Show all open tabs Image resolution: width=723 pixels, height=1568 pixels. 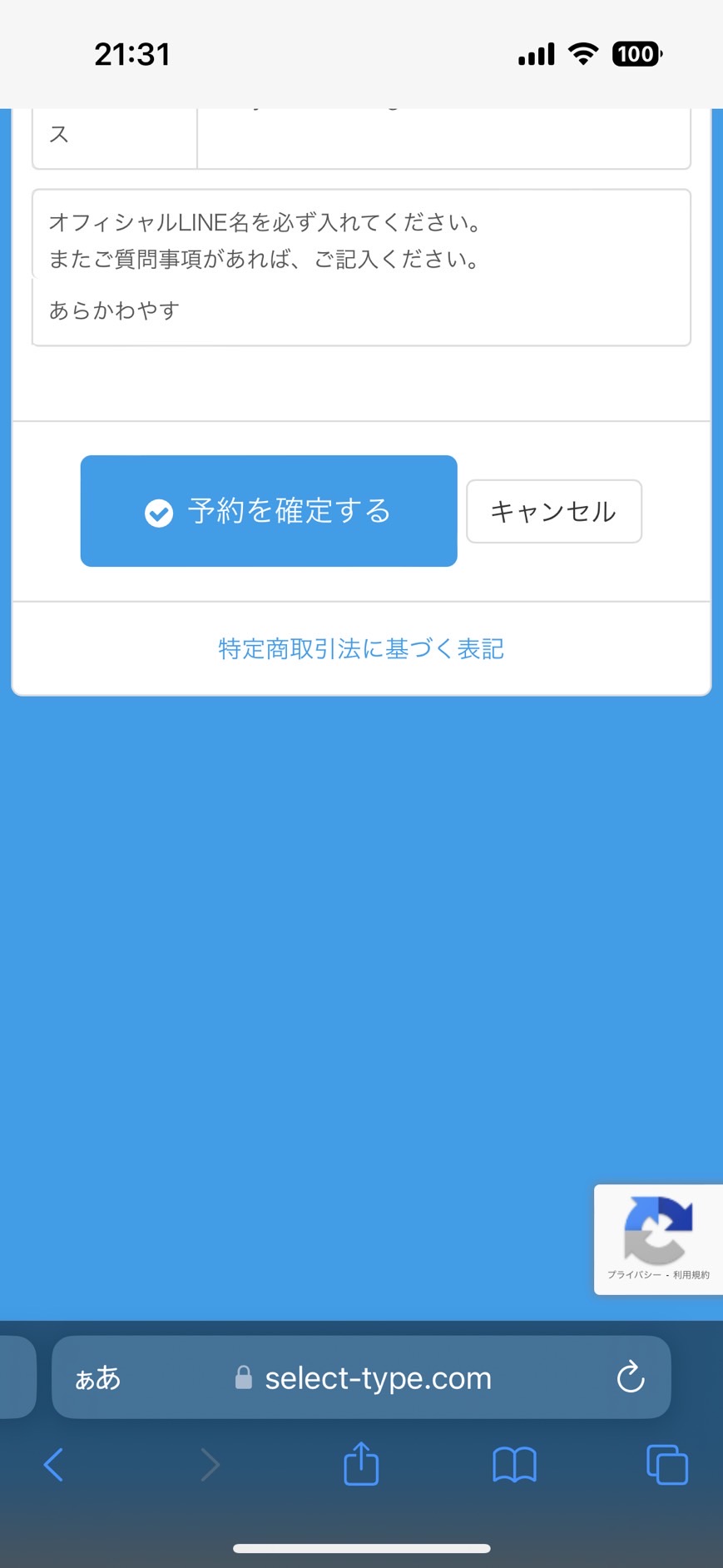(x=667, y=1465)
